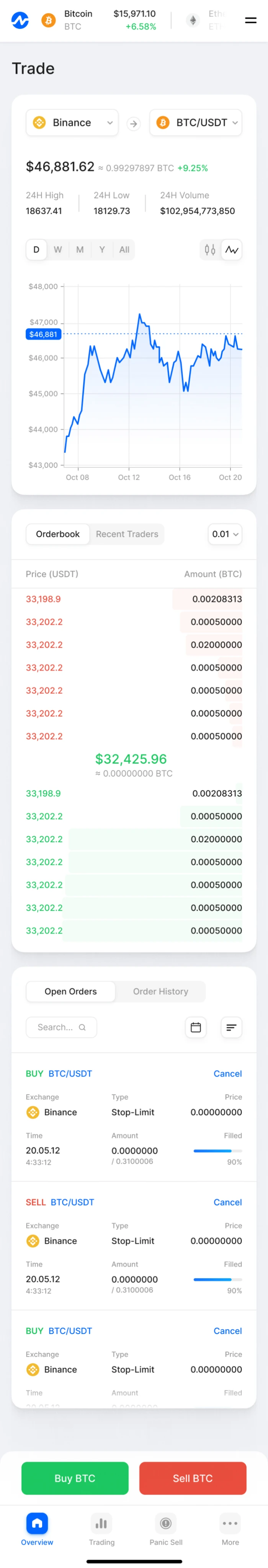The height and width of the screenshot is (1568, 268).
Task: Switch to candlestick chart view
Action: click(x=210, y=250)
